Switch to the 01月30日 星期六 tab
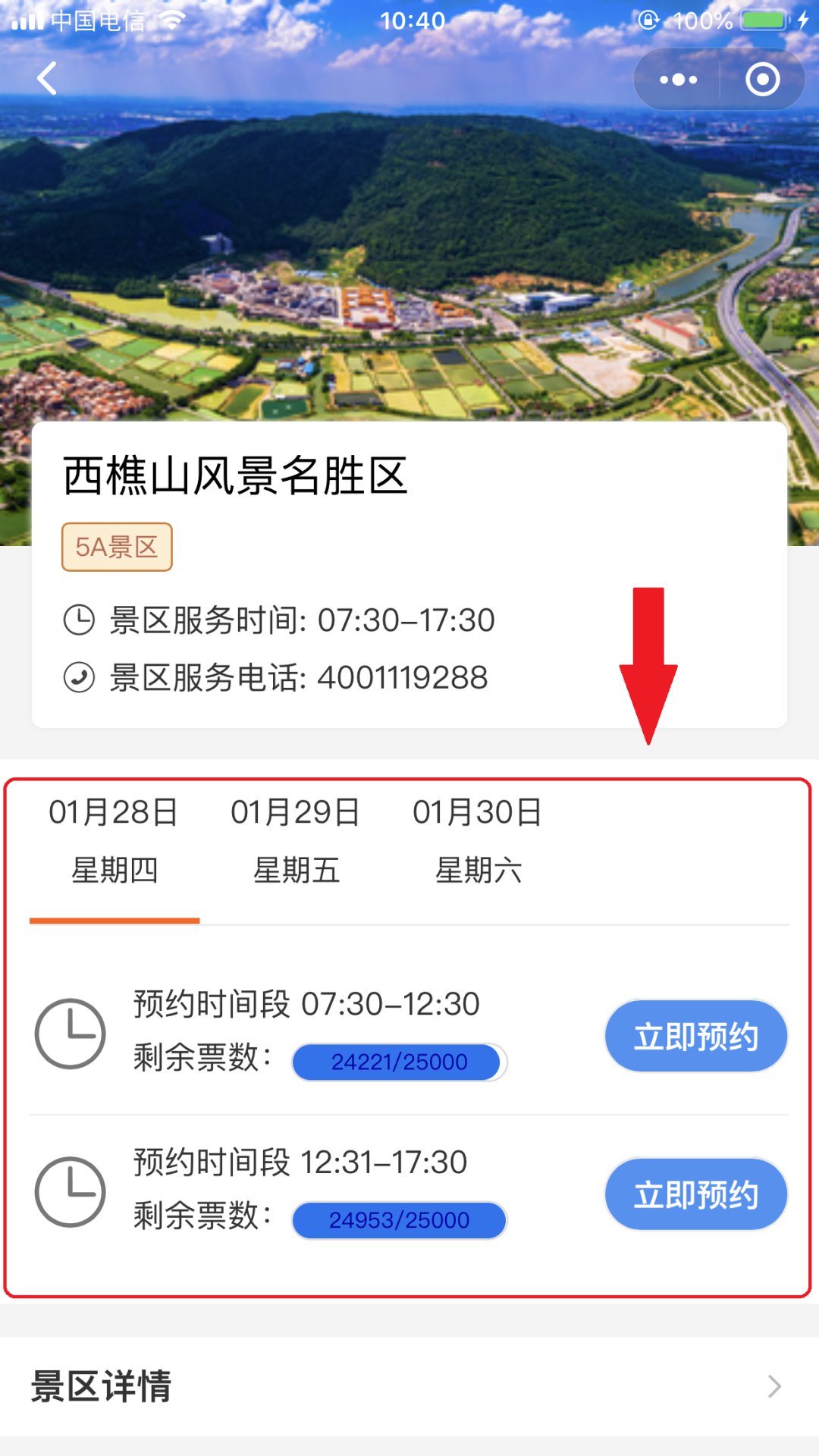819x1456 pixels. pos(478,842)
